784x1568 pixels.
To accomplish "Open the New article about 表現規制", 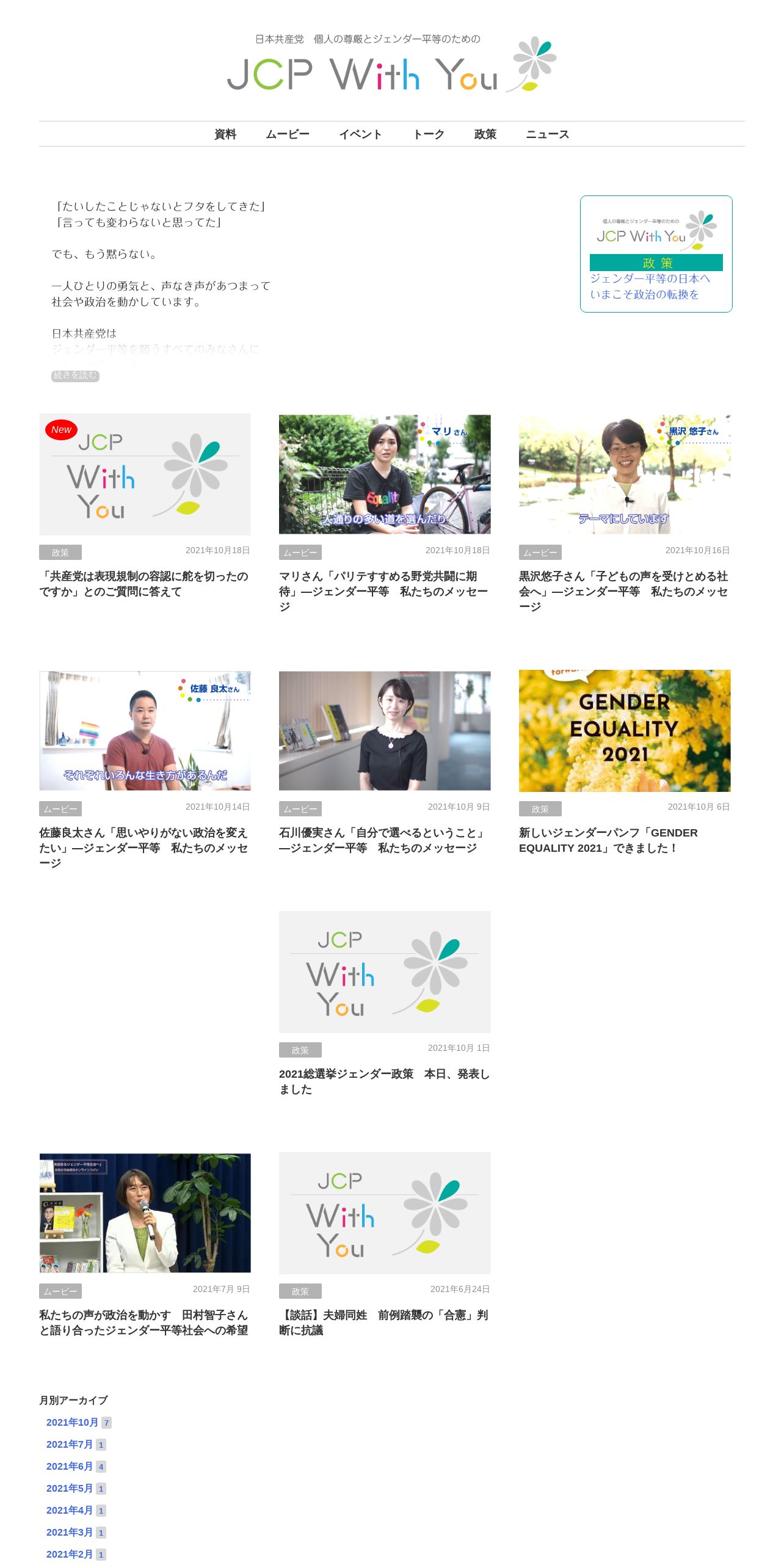I will (144, 584).
